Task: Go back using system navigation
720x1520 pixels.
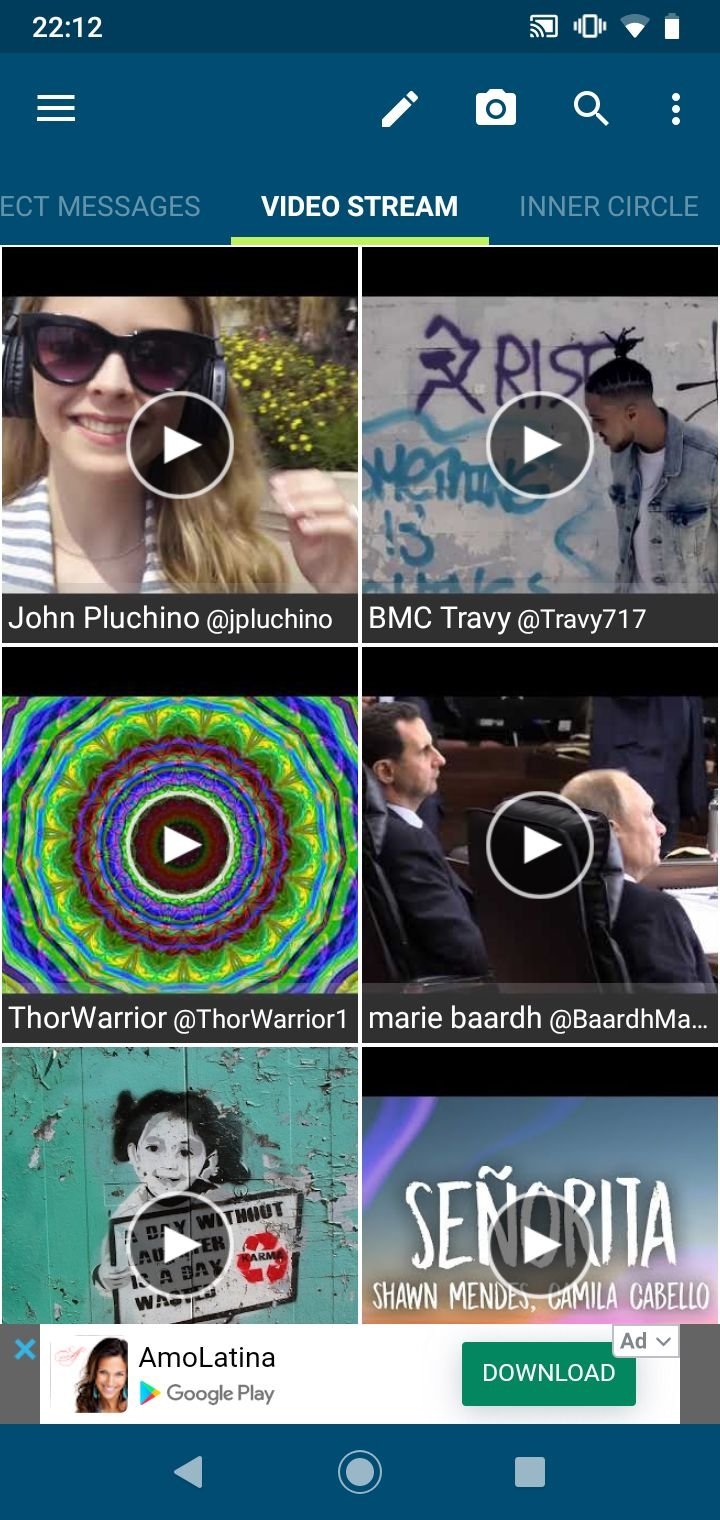Action: [x=188, y=1471]
